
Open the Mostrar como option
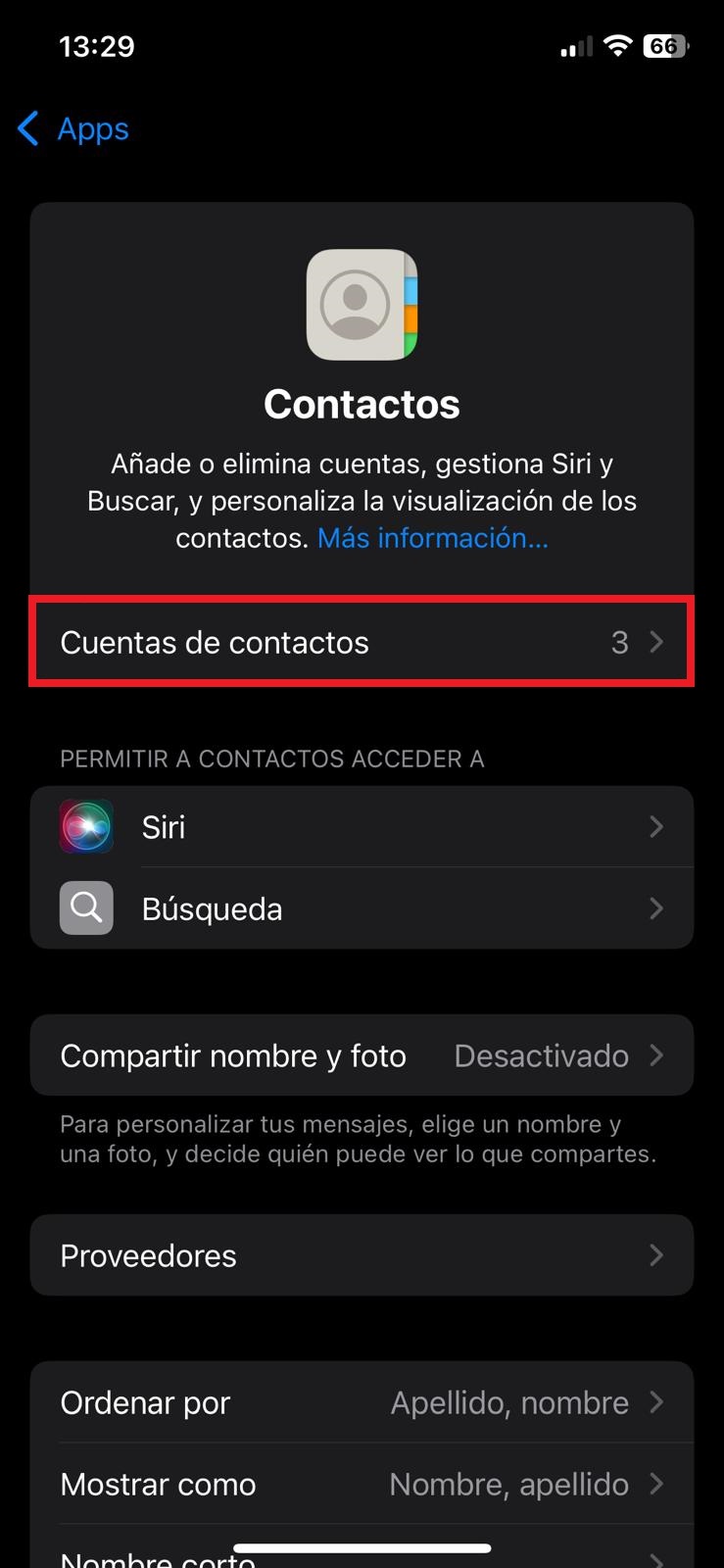[362, 1484]
